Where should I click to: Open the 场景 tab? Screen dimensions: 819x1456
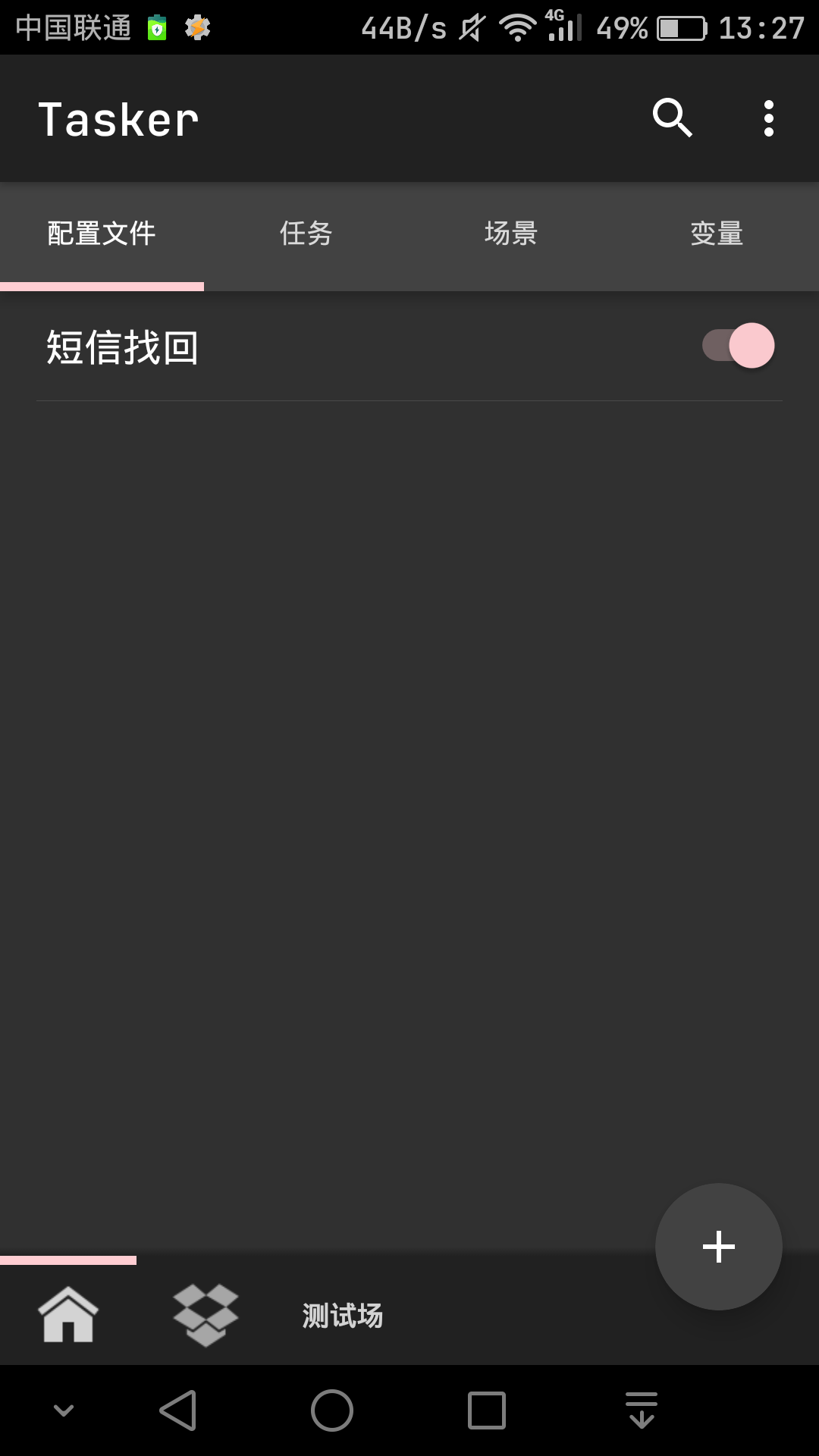point(511,234)
